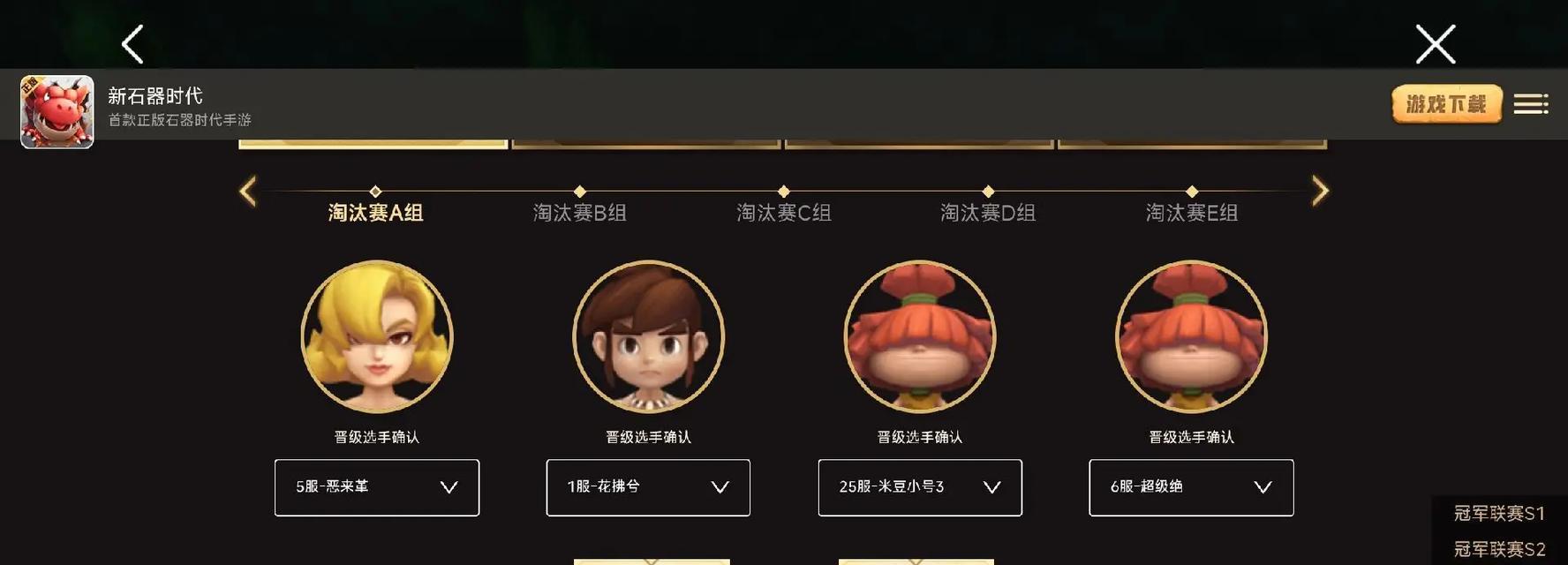Expand the 1服-花拂兮 dropdown

coord(648,487)
